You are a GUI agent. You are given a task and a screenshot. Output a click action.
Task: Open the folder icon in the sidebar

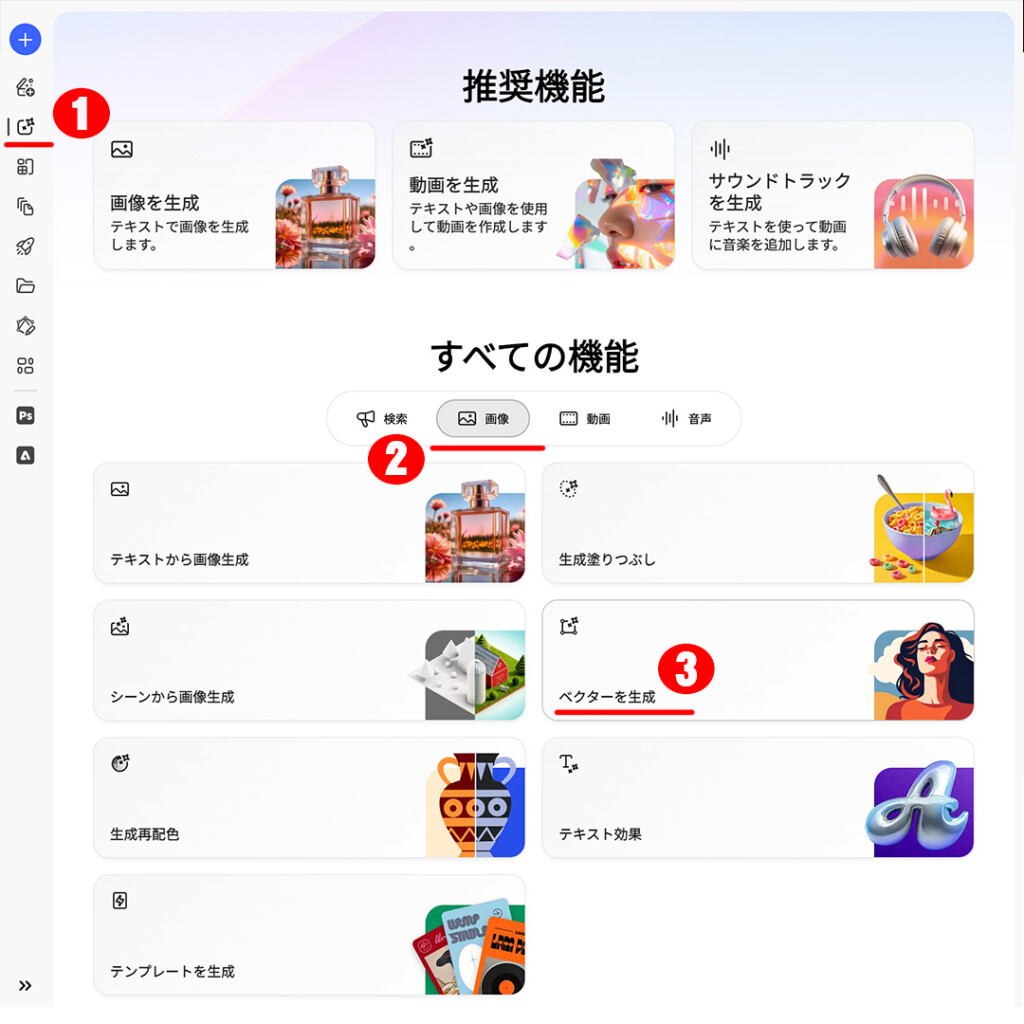point(26,286)
